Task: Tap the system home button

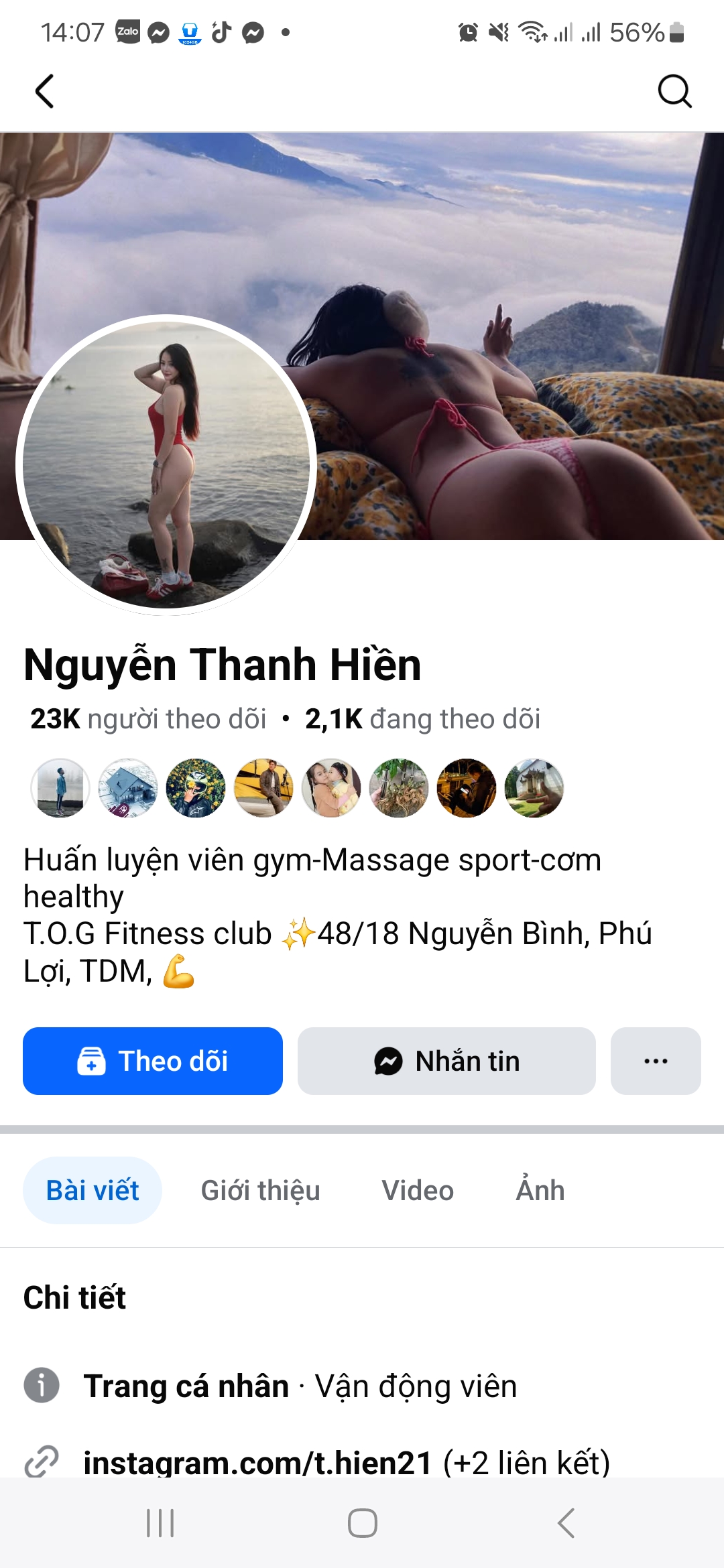Action: [x=362, y=1523]
